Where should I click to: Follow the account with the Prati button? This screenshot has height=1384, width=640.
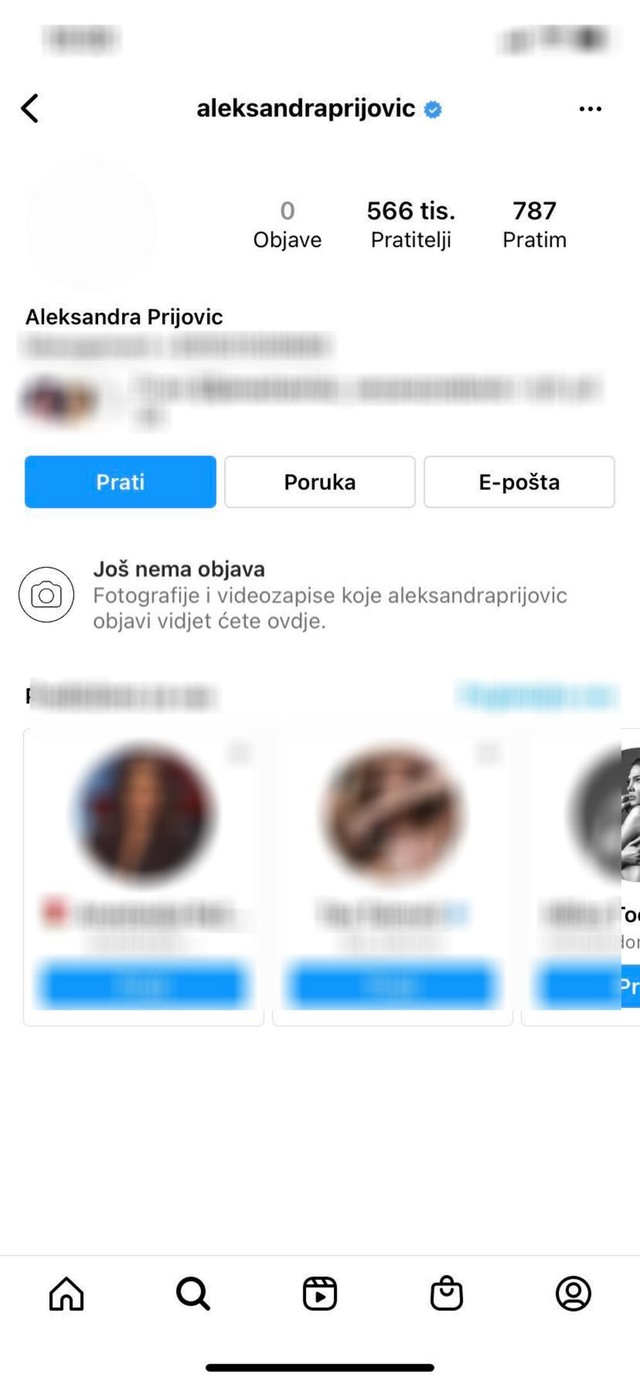(120, 482)
